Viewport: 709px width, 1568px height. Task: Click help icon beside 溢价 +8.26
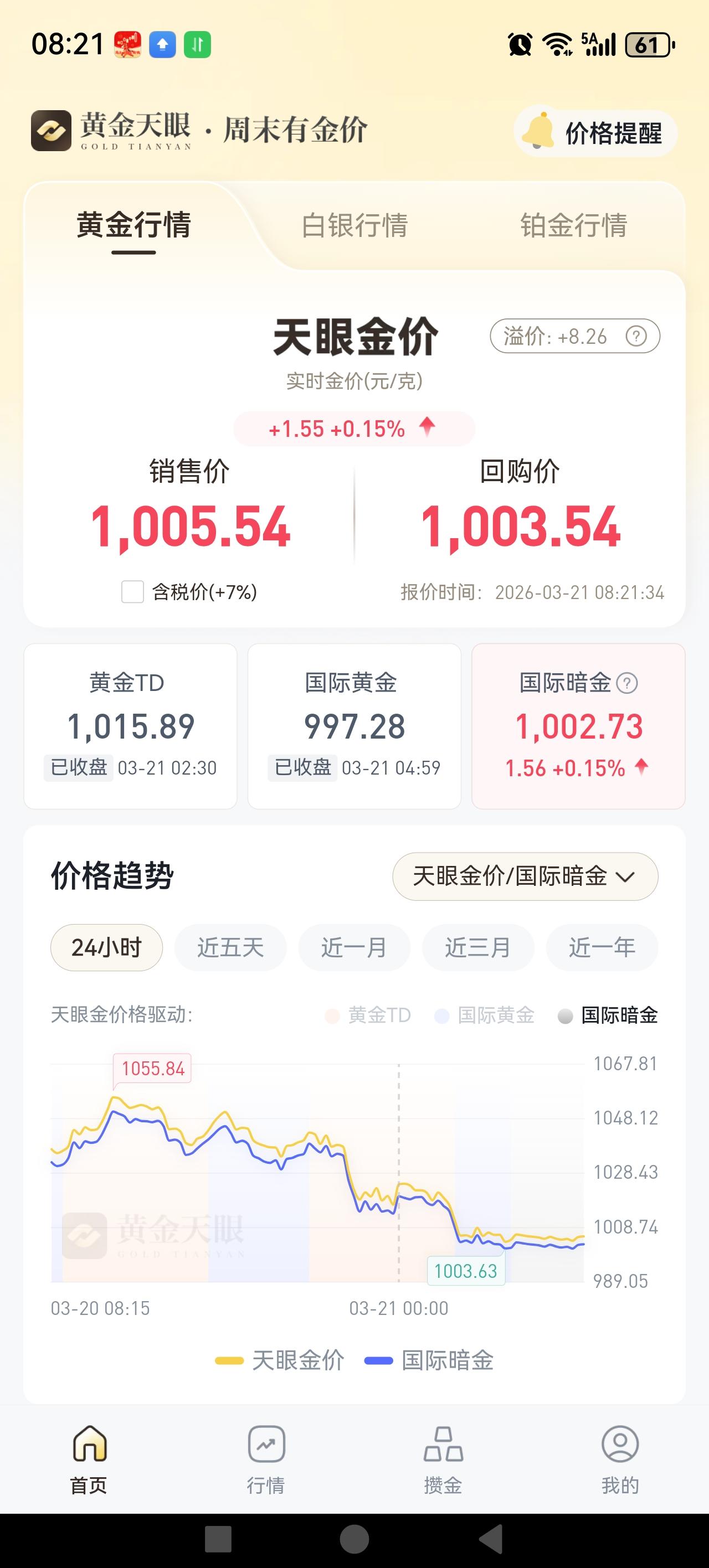[637, 336]
